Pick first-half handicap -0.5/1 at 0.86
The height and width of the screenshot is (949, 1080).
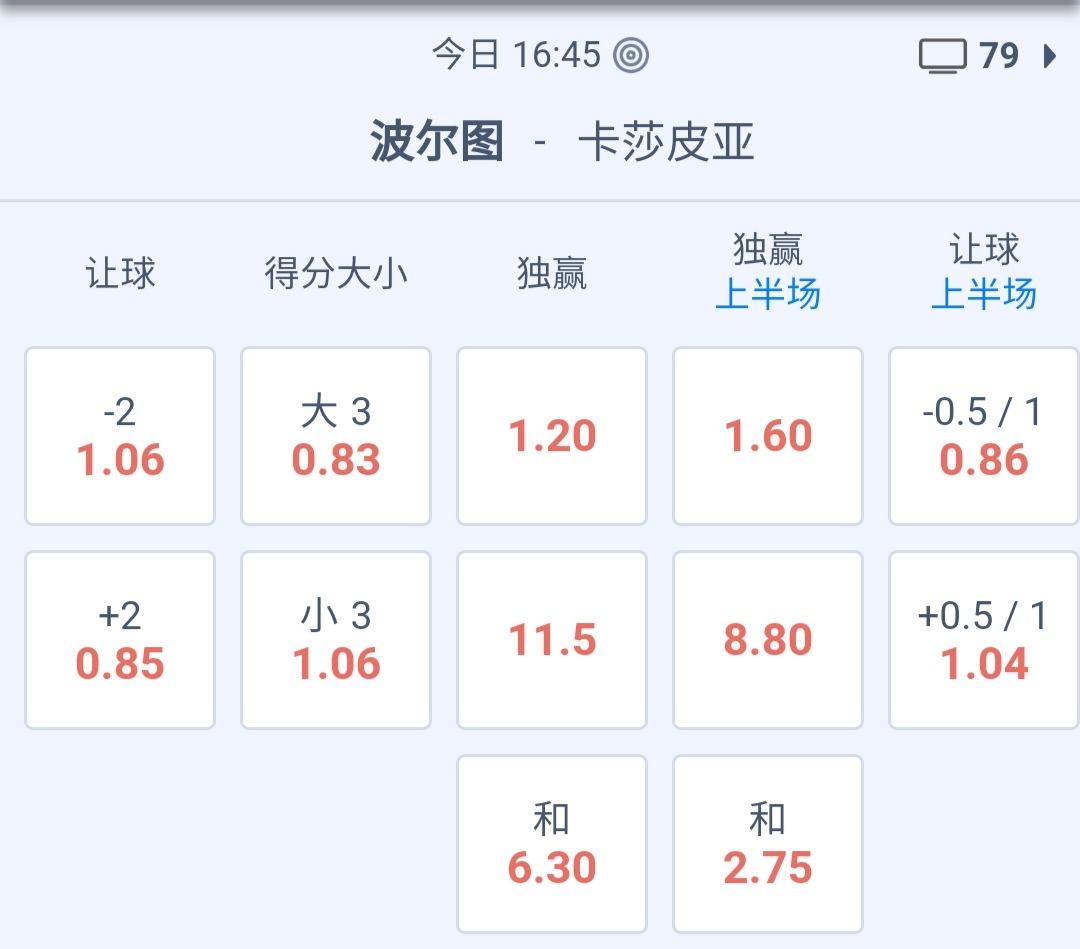pyautogui.click(x=984, y=436)
